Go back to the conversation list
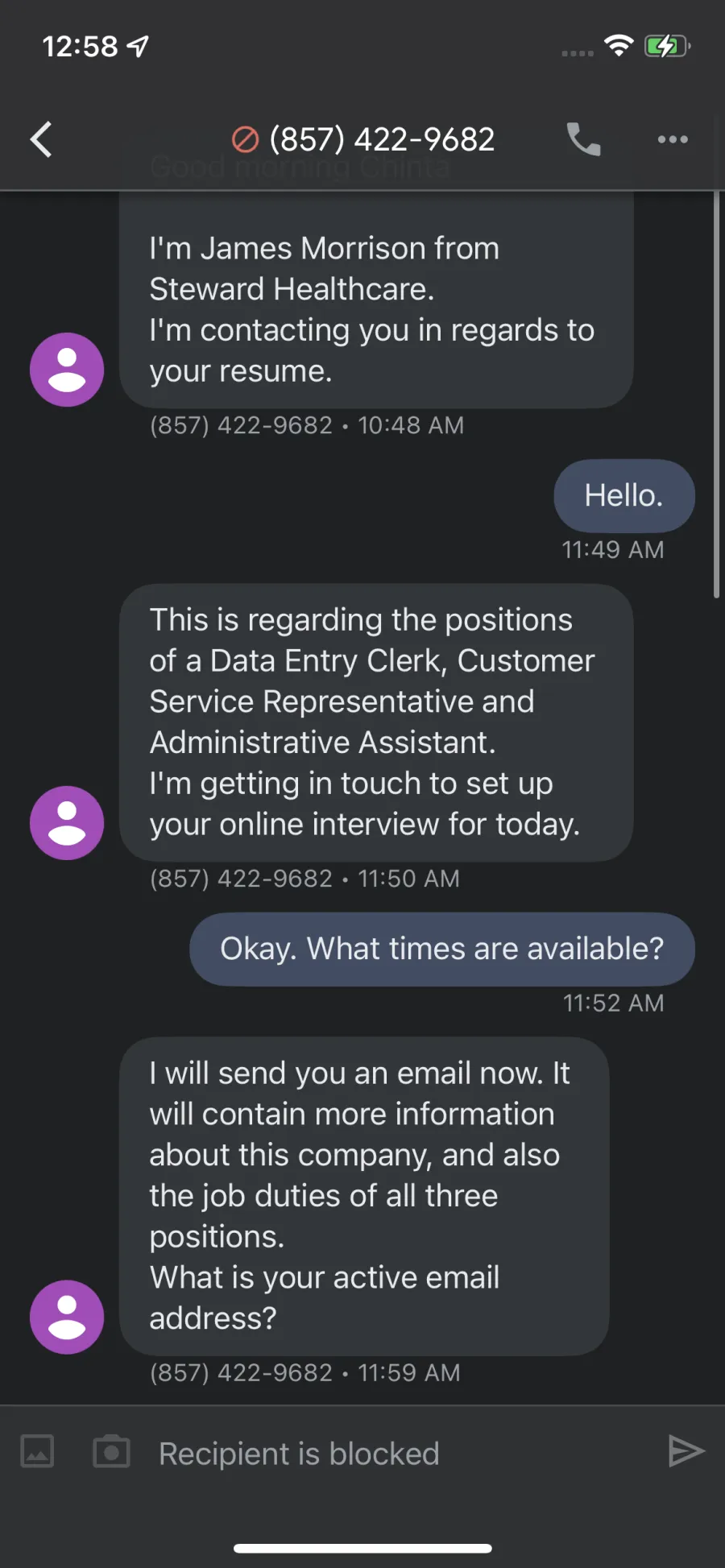 41,139
